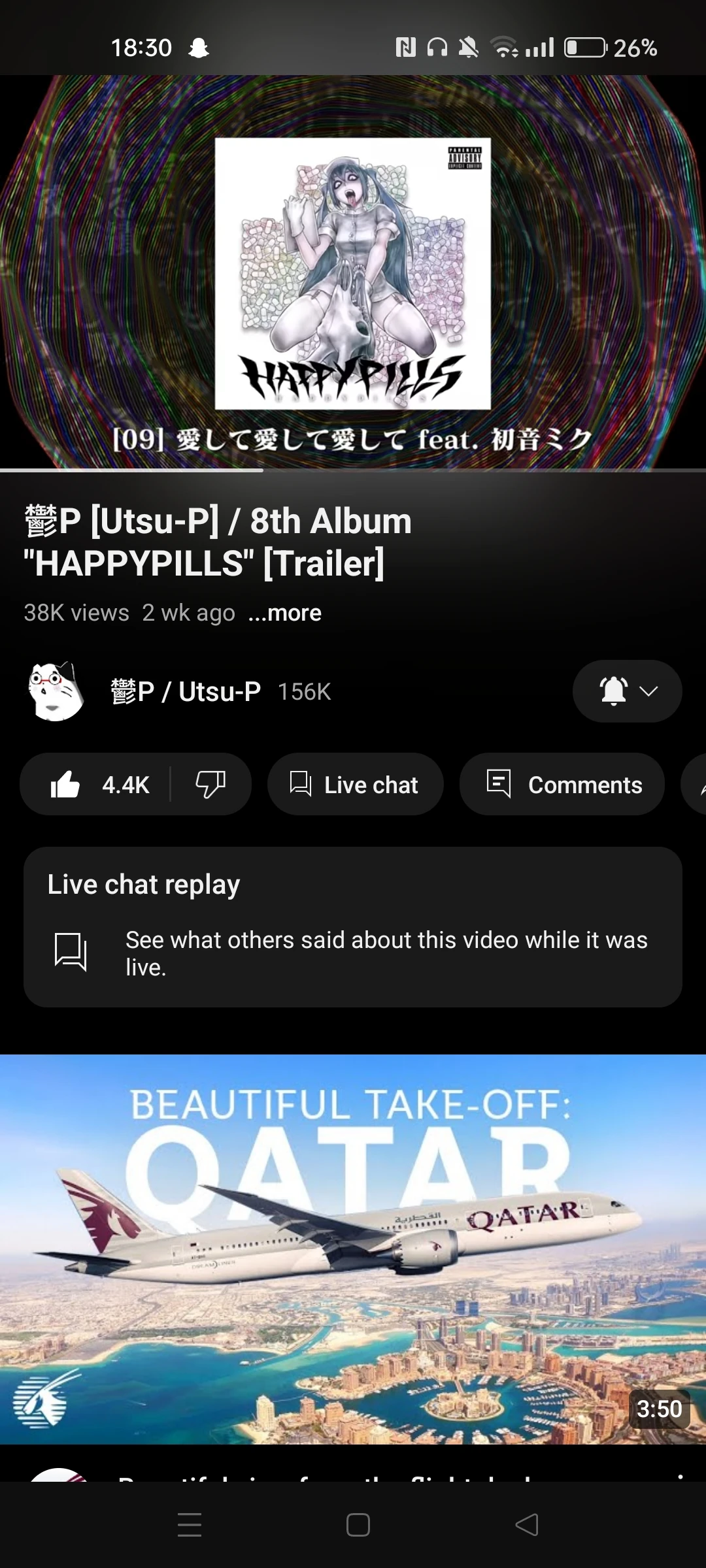Image resolution: width=706 pixels, height=1568 pixels.
Task: Open the Utsu-P channel page
Action: pos(186,691)
